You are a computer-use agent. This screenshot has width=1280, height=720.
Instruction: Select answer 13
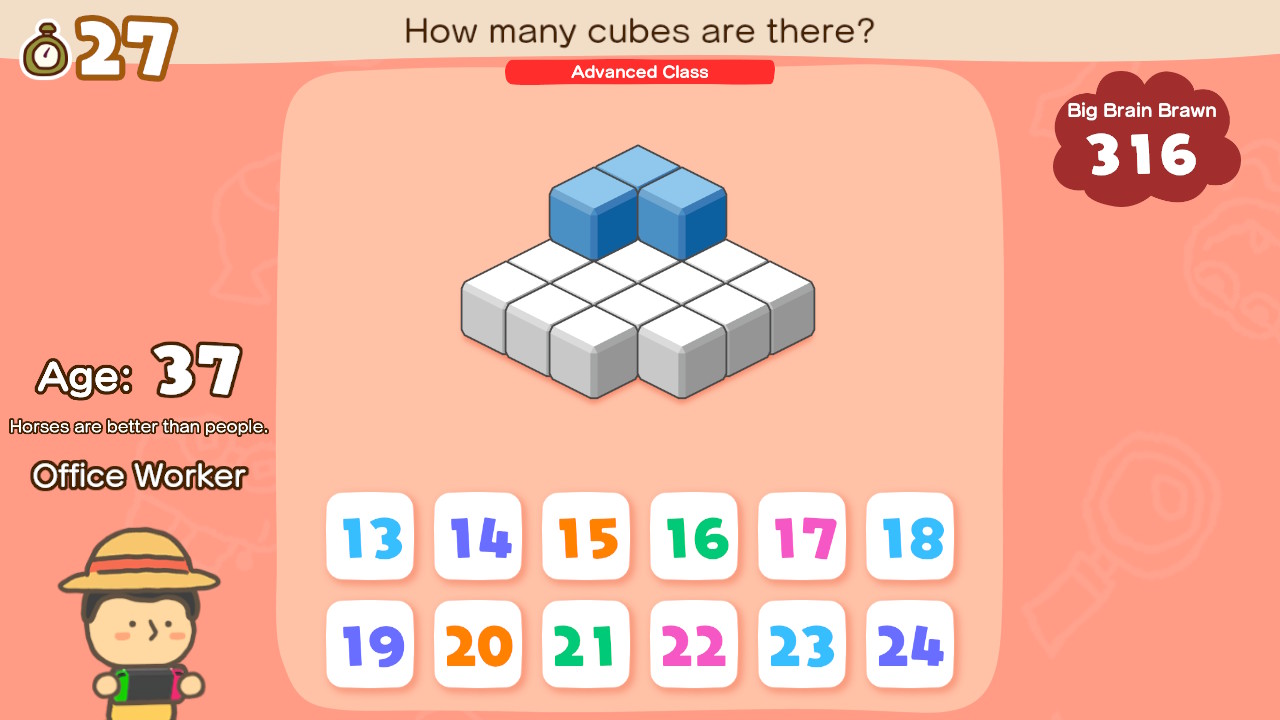tap(370, 537)
